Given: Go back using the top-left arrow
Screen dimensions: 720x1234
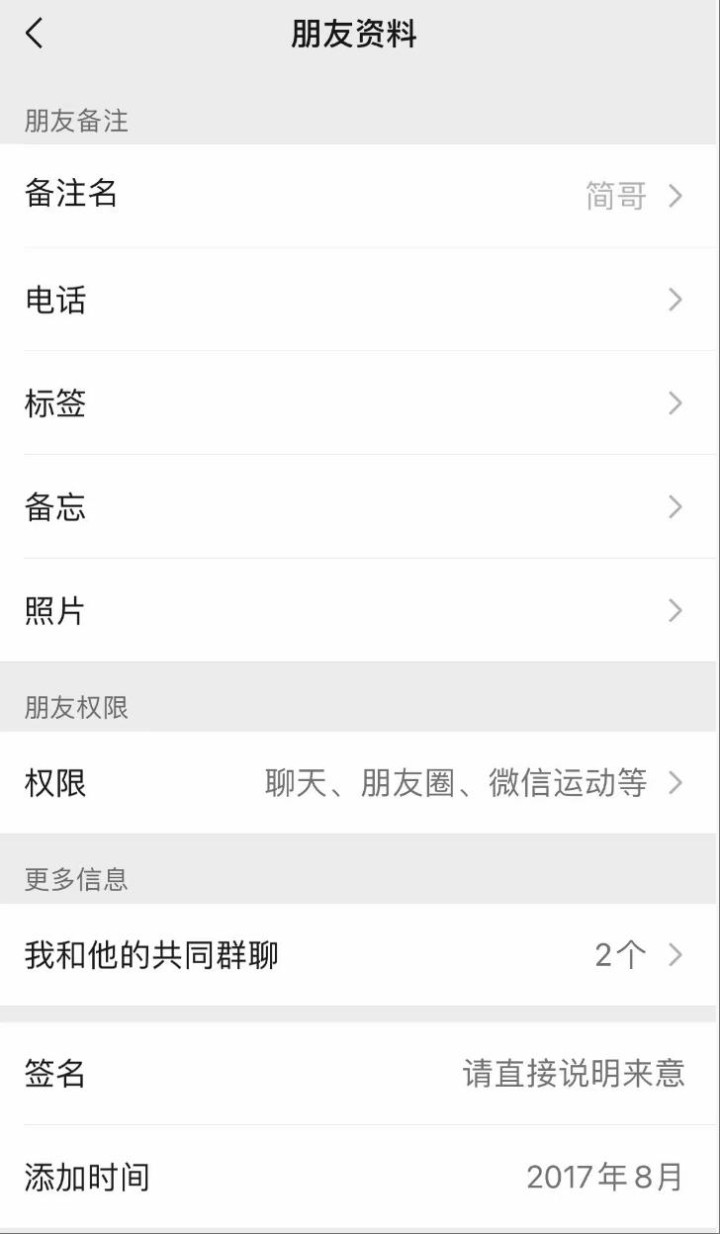Looking at the screenshot, I should (35, 34).
